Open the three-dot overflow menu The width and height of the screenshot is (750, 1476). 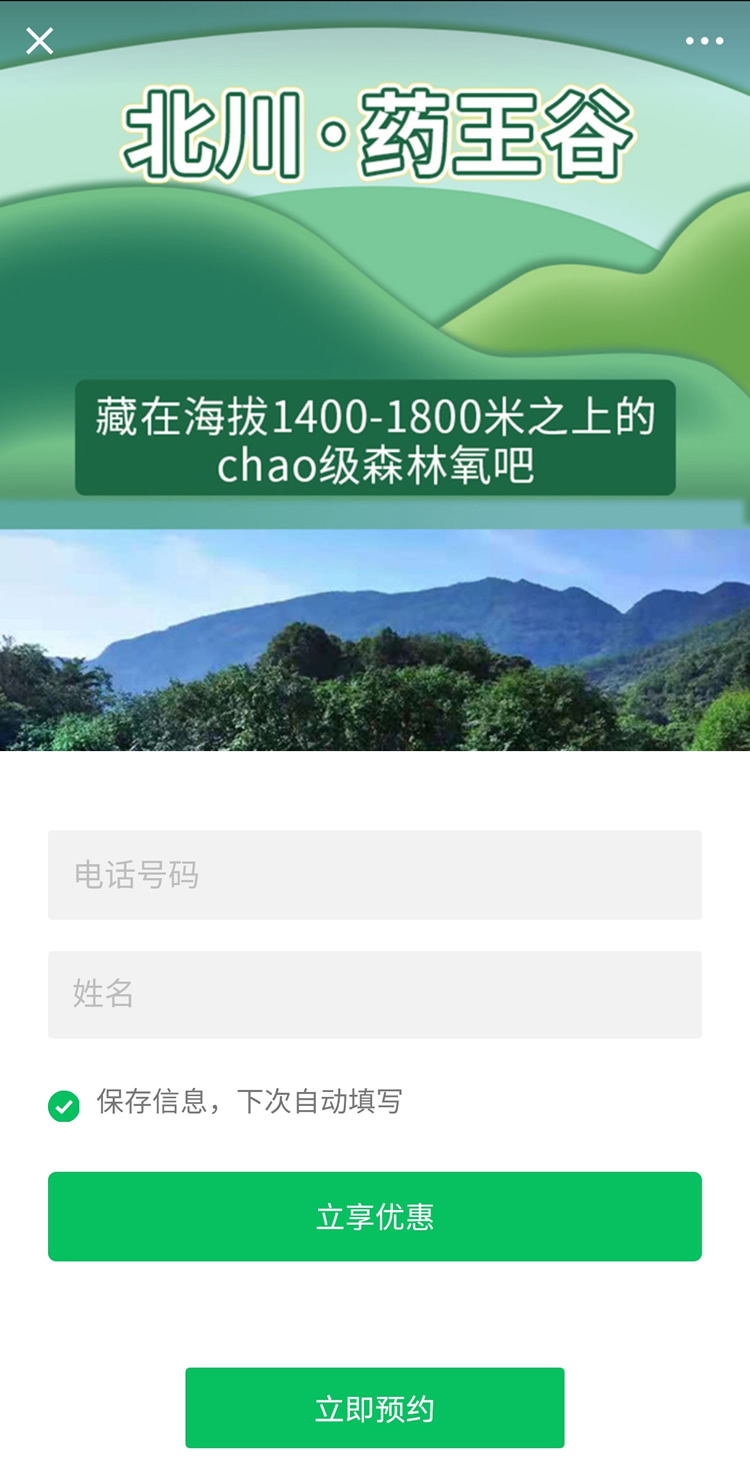point(704,41)
